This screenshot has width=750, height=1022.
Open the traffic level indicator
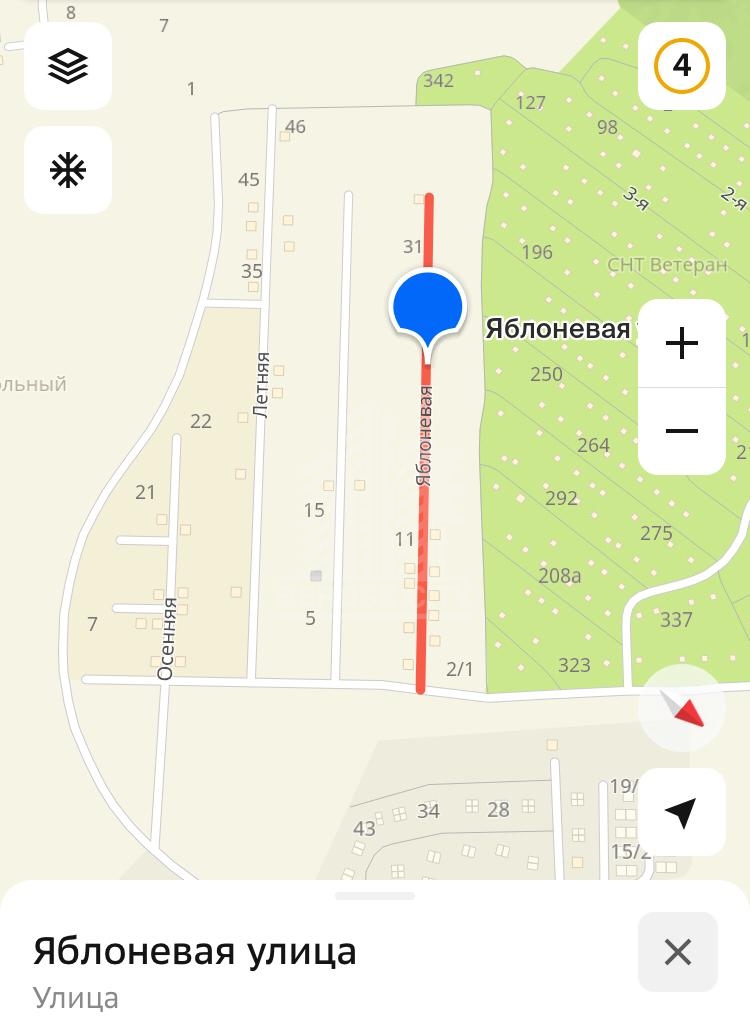click(x=682, y=66)
